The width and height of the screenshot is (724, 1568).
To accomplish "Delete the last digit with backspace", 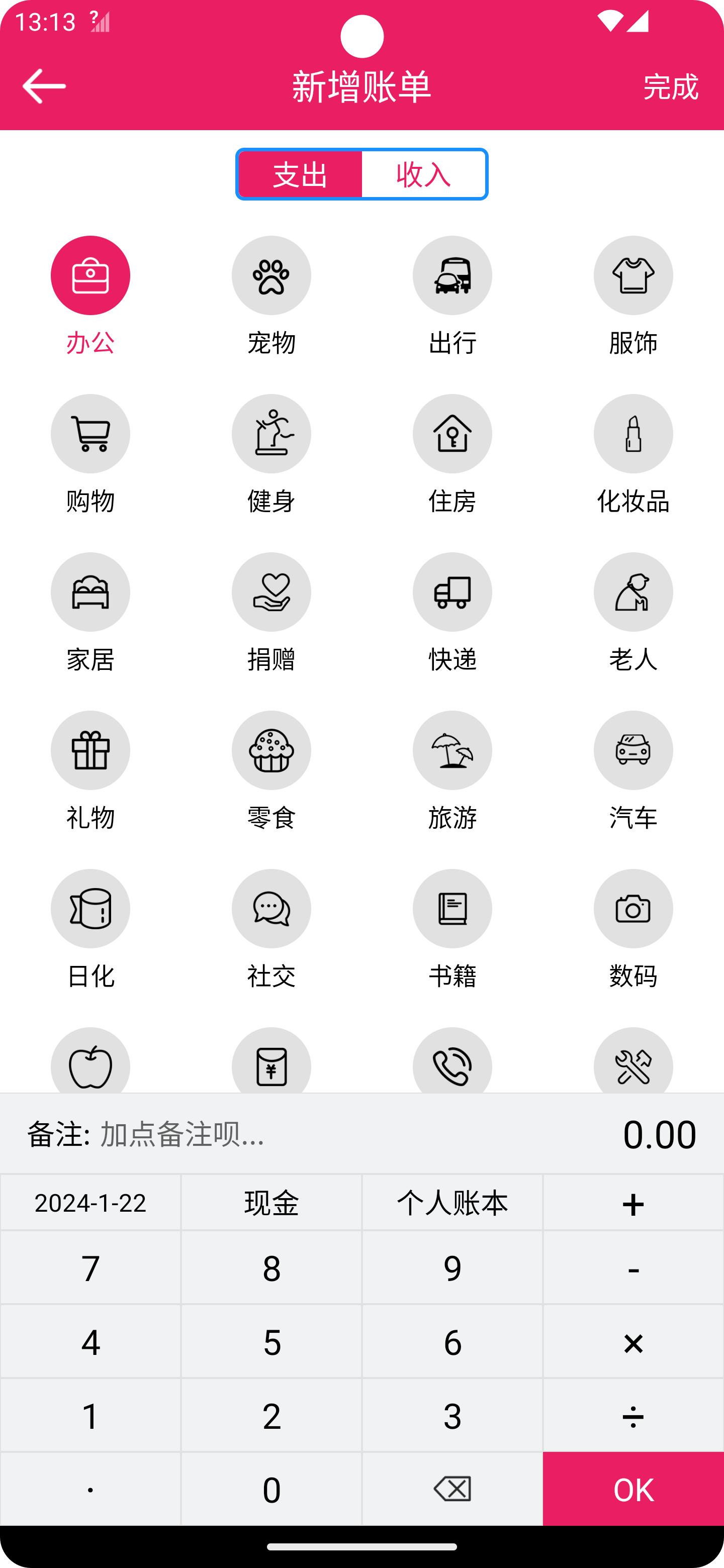I will tap(452, 1489).
